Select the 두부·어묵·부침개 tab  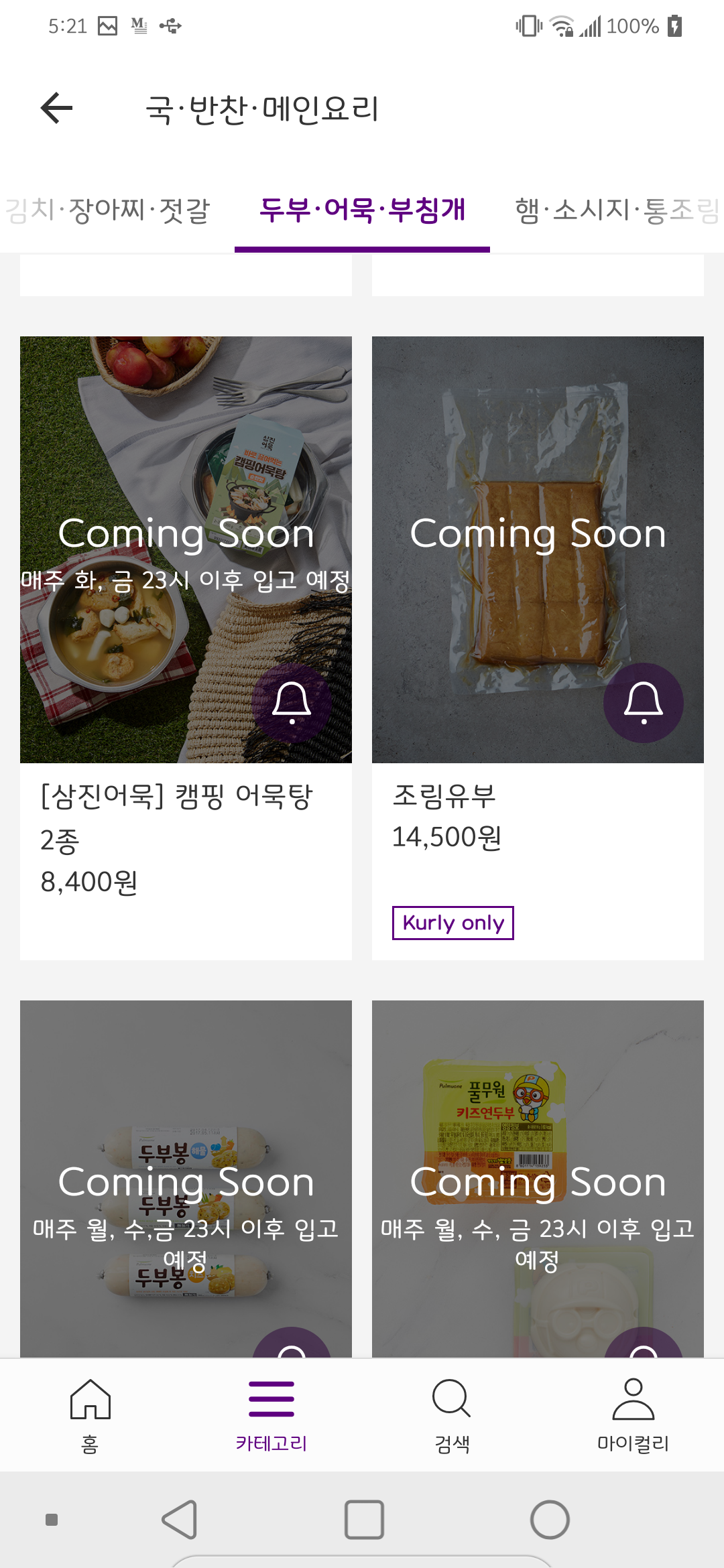tap(362, 210)
